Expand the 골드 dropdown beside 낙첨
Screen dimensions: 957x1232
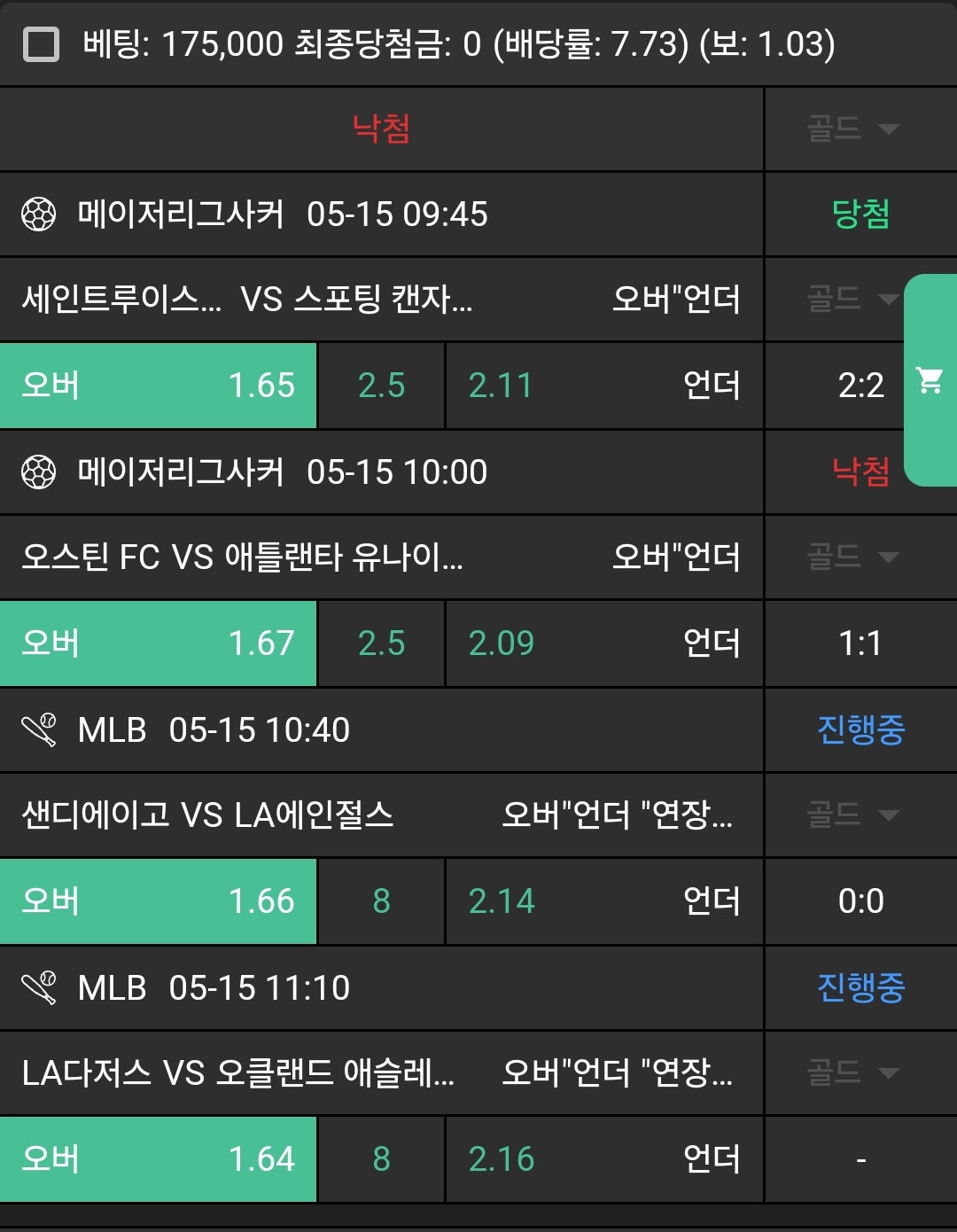pyautogui.click(x=852, y=129)
